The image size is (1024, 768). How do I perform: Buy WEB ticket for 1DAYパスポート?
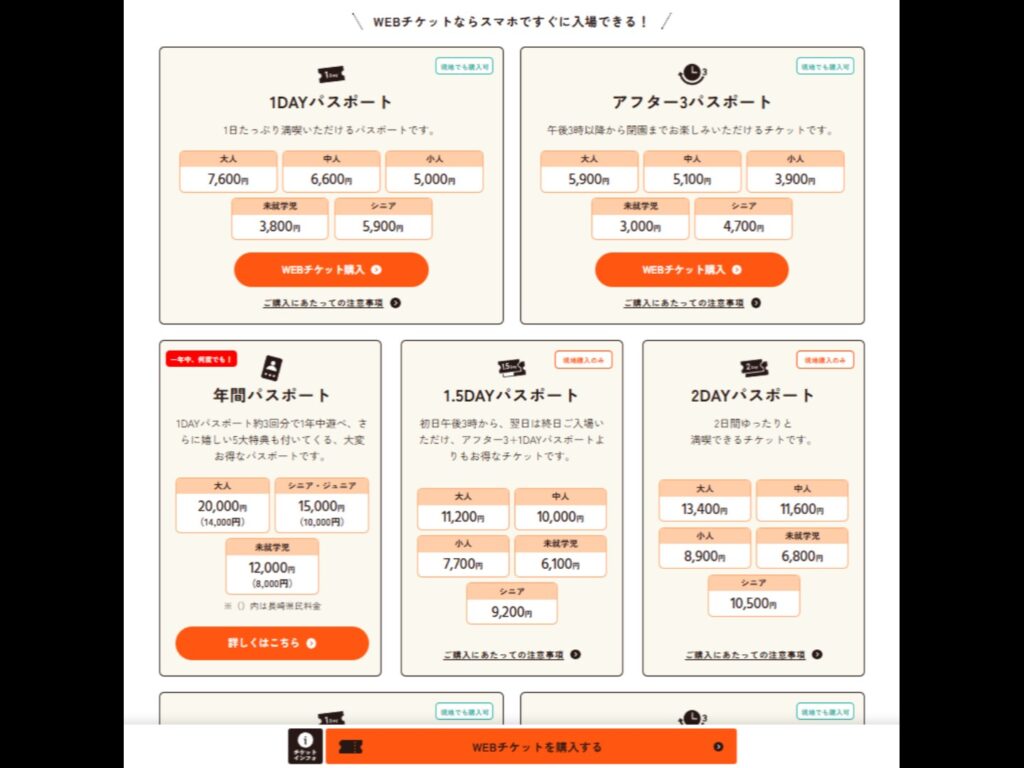coord(331,269)
